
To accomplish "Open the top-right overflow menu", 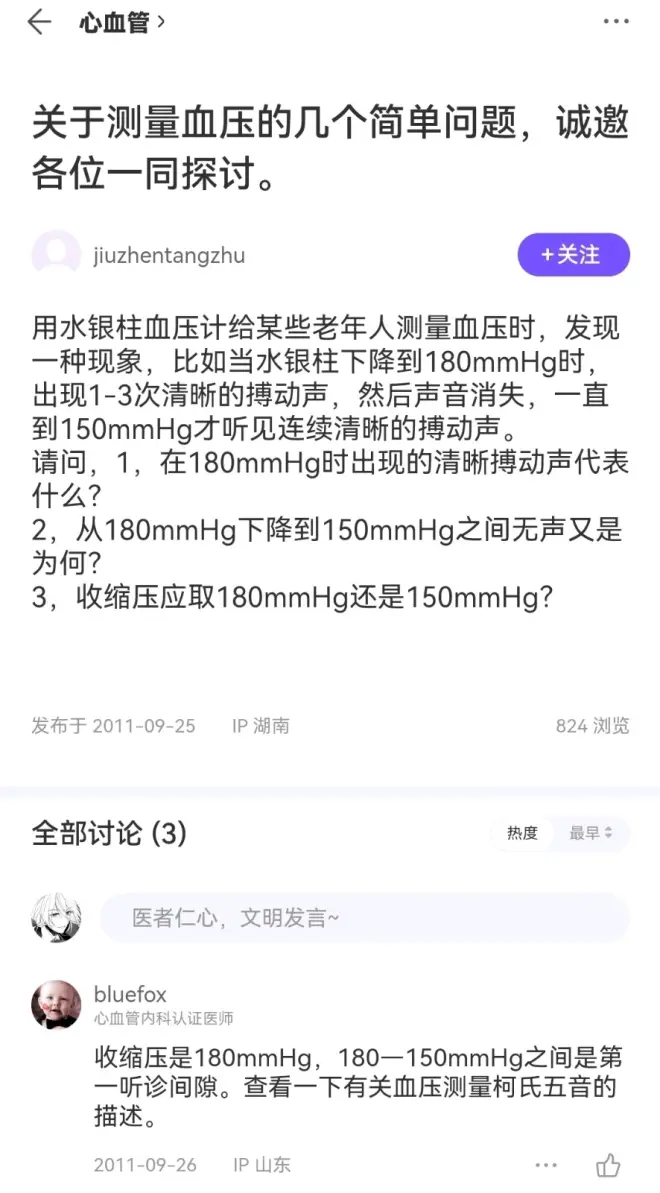I will 616,22.
